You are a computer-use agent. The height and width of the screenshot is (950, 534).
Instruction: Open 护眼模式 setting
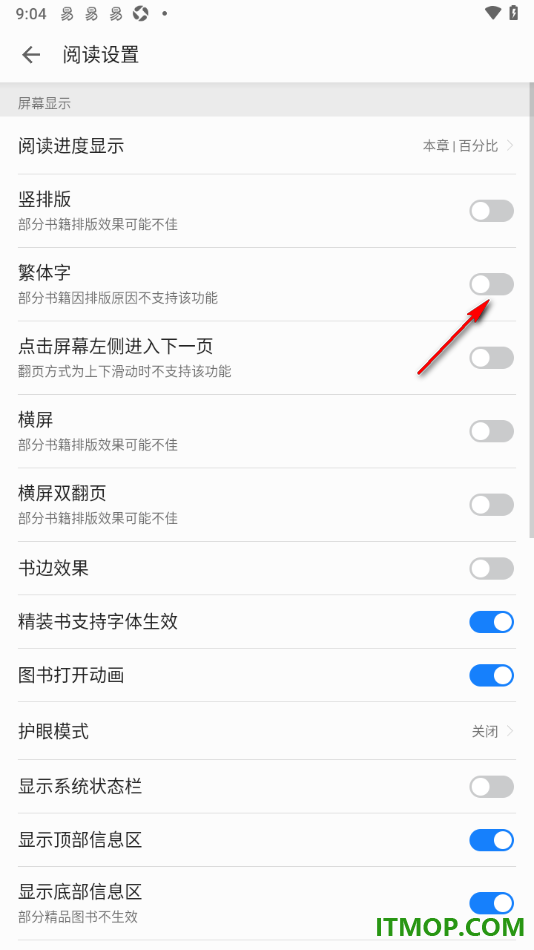tap(267, 731)
